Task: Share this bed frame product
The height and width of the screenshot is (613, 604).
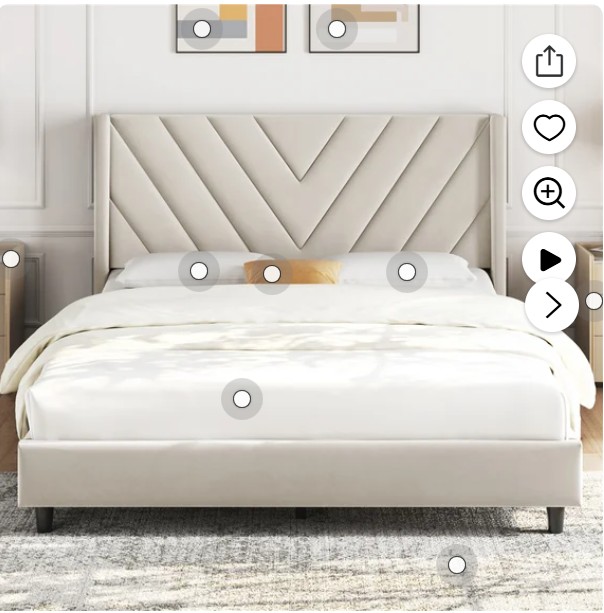Action: 549,62
